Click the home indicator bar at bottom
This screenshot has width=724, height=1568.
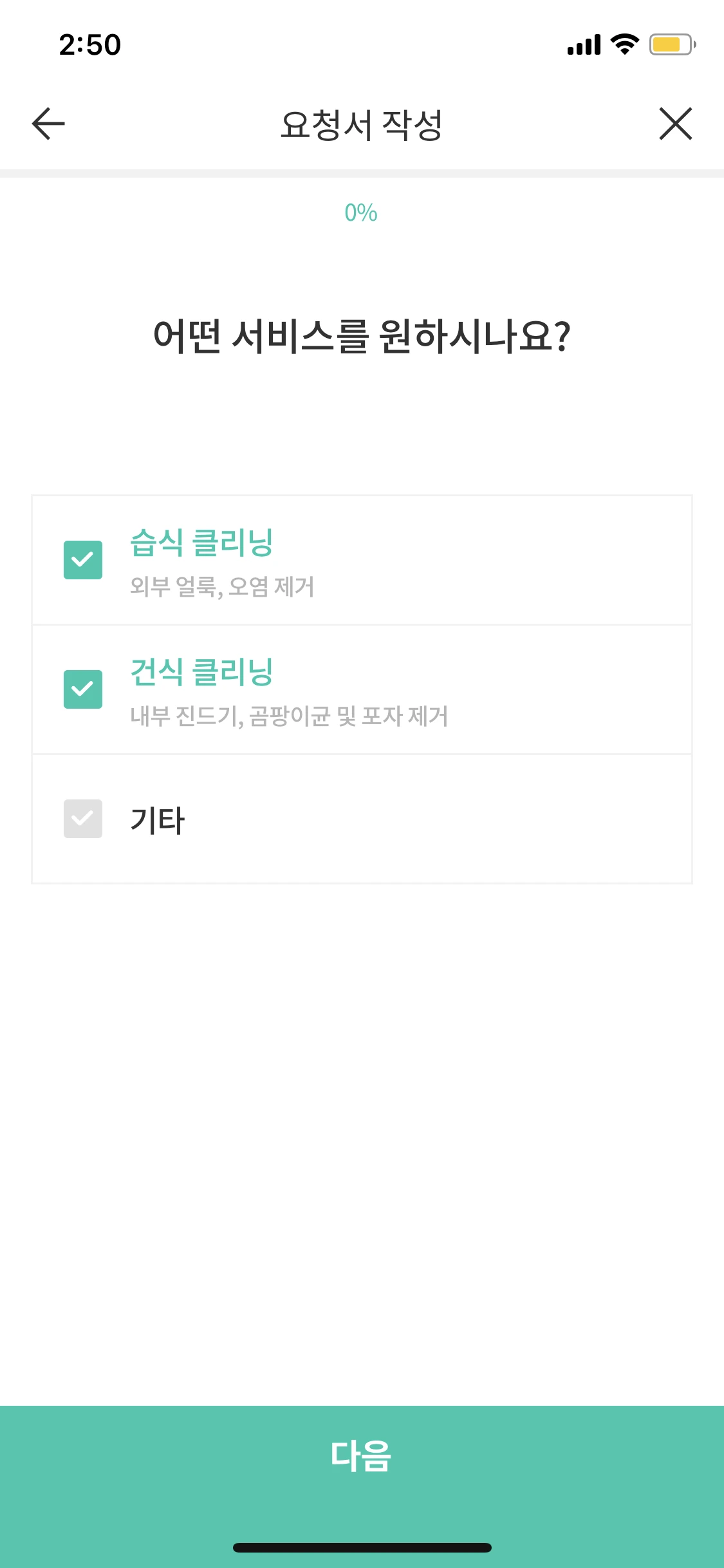[x=362, y=1547]
